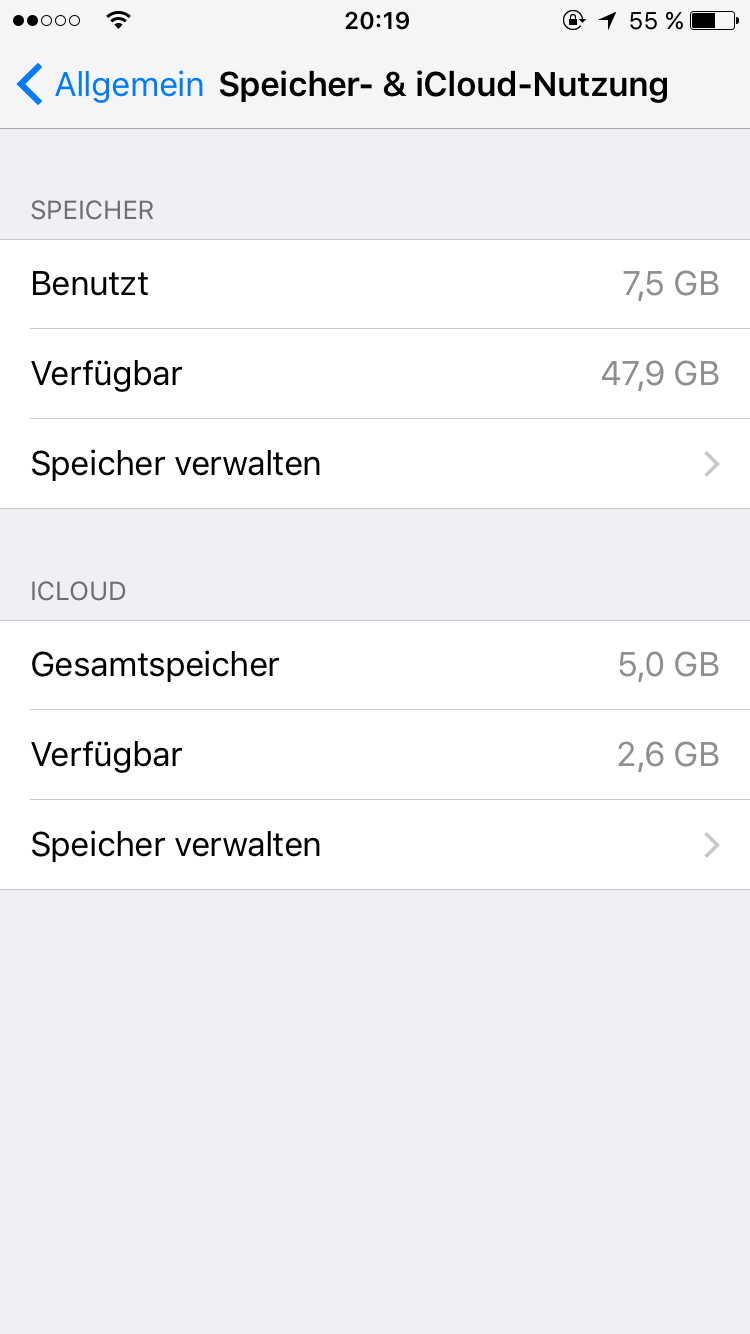Open Speicher verwalten under the iCloud section

[375, 845]
